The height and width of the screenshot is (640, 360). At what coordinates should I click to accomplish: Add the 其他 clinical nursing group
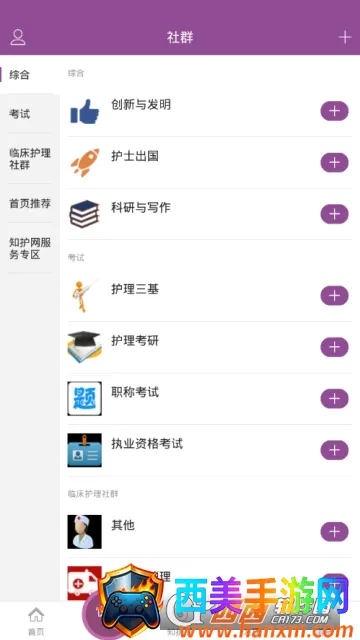[334, 532]
